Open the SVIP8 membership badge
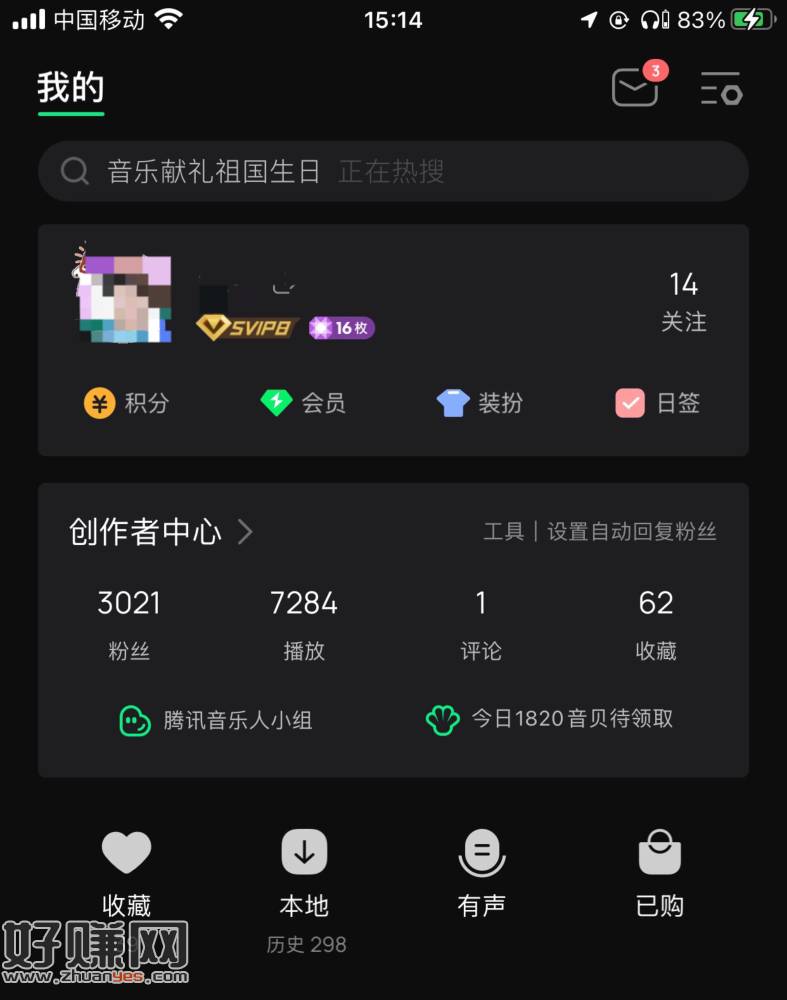Viewport: 787px width, 1000px height. coord(247,328)
